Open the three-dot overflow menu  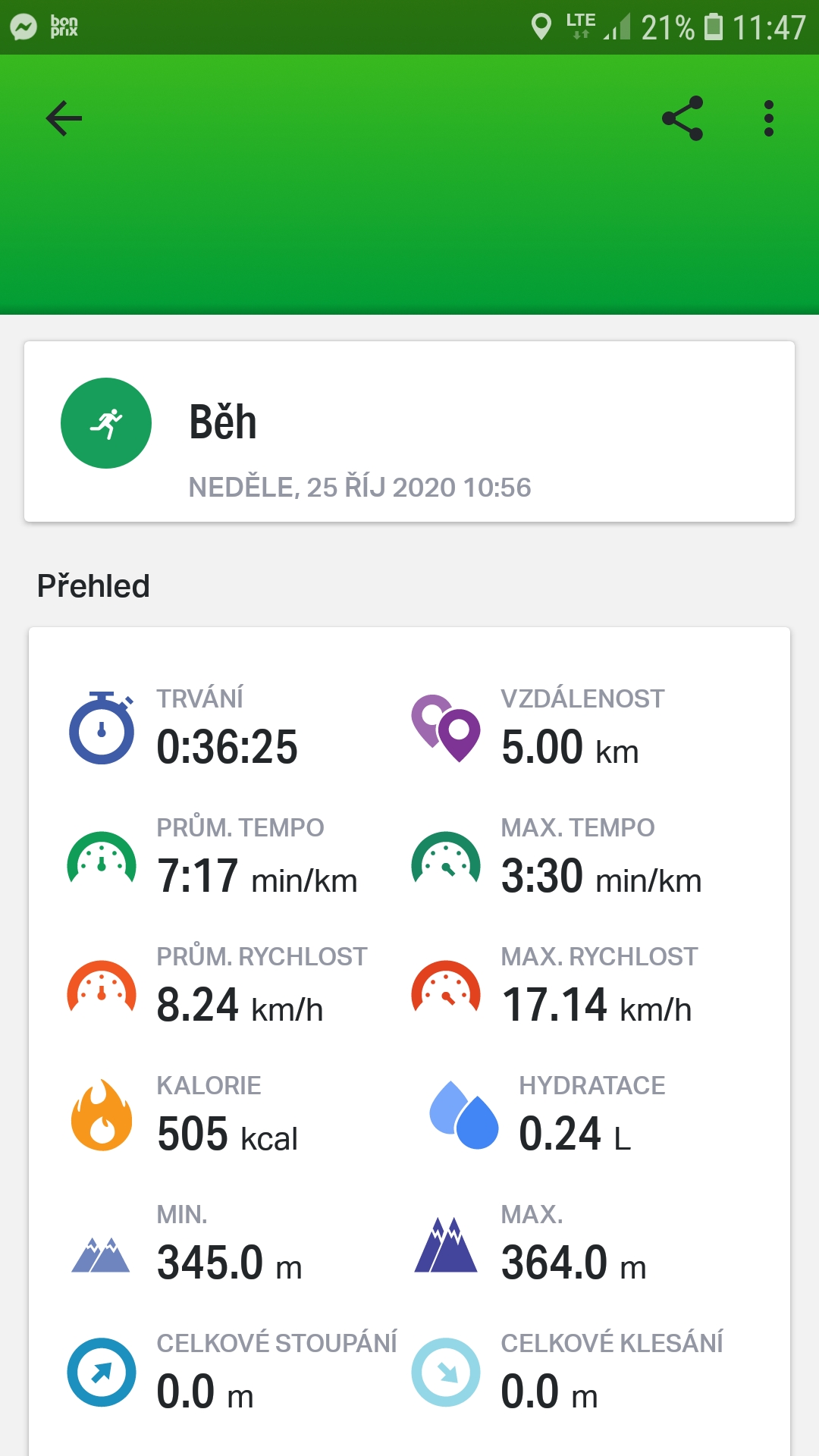[x=769, y=118]
